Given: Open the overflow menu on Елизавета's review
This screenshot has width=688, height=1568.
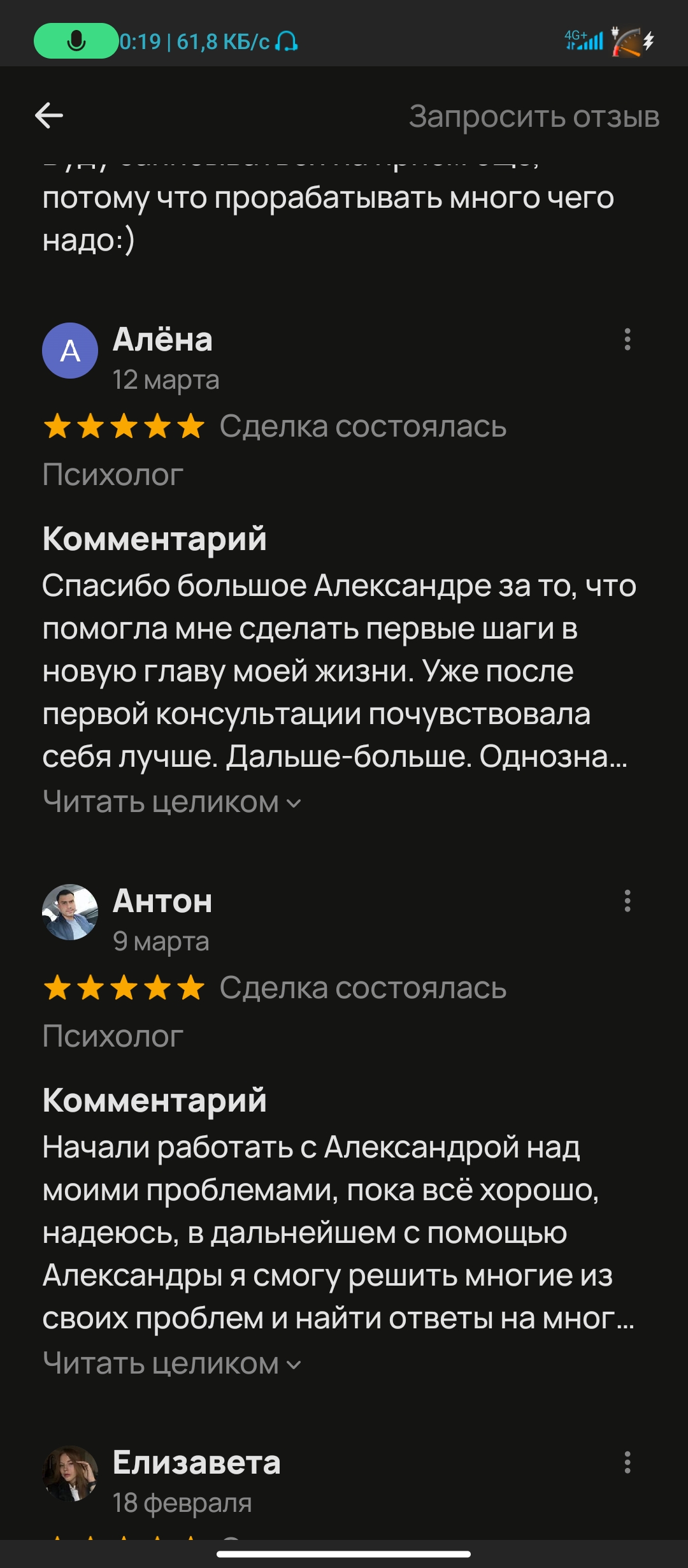Looking at the screenshot, I should (x=627, y=1462).
